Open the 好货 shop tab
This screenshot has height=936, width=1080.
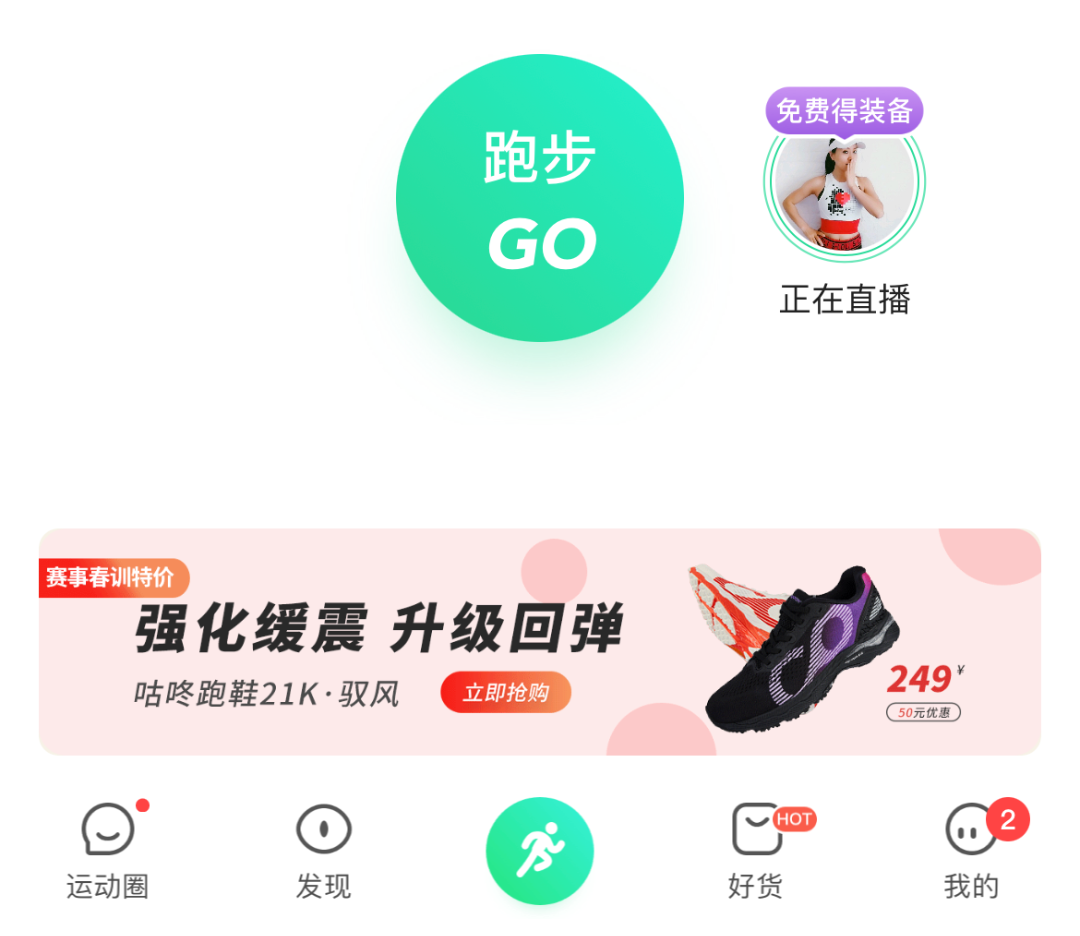757,849
